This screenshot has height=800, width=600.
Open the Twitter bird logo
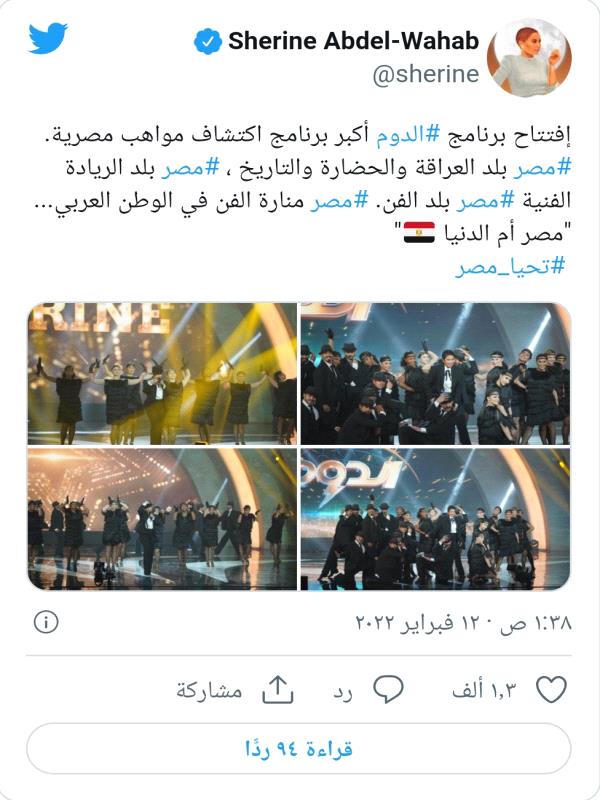(48, 40)
